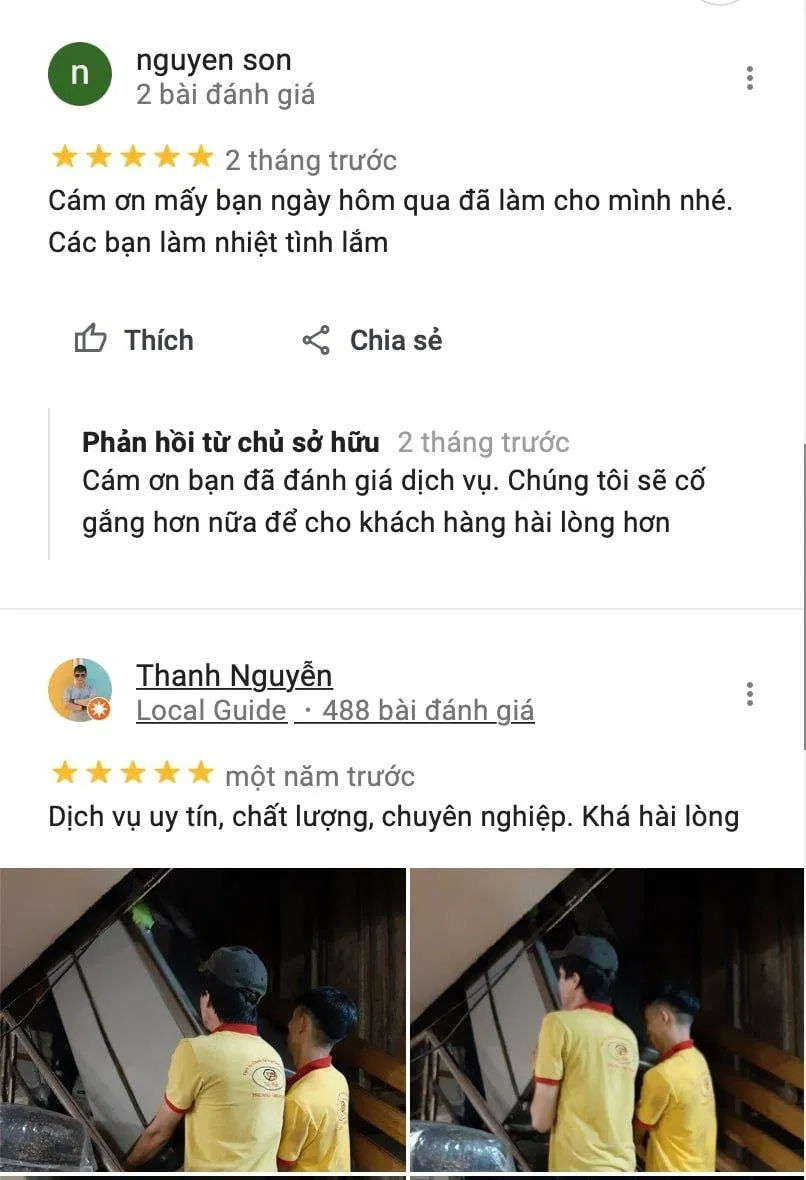Click nguyen son's green avatar icon
The image size is (806, 1180).
80,75
